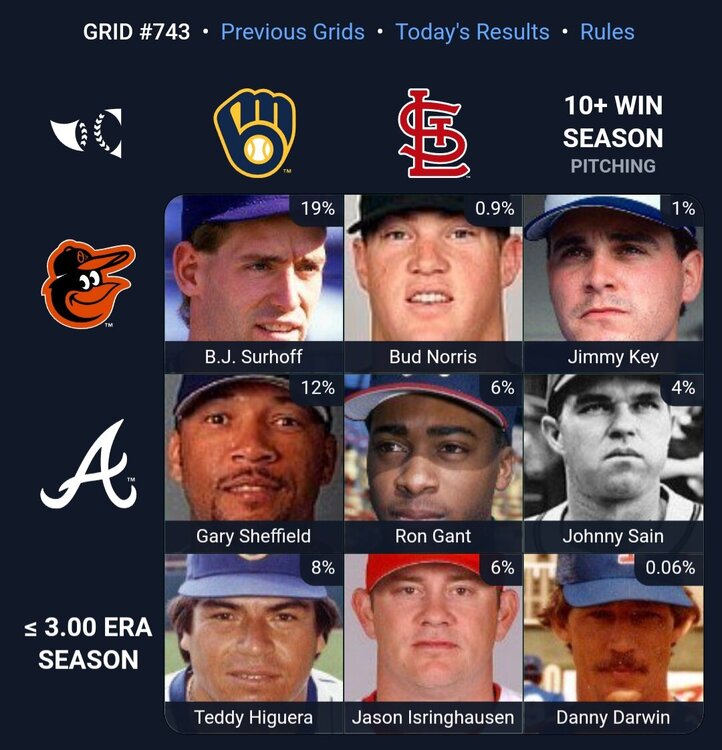The image size is (722, 750).
Task: Open Ron Gant's grid tile
Action: [x=433, y=463]
